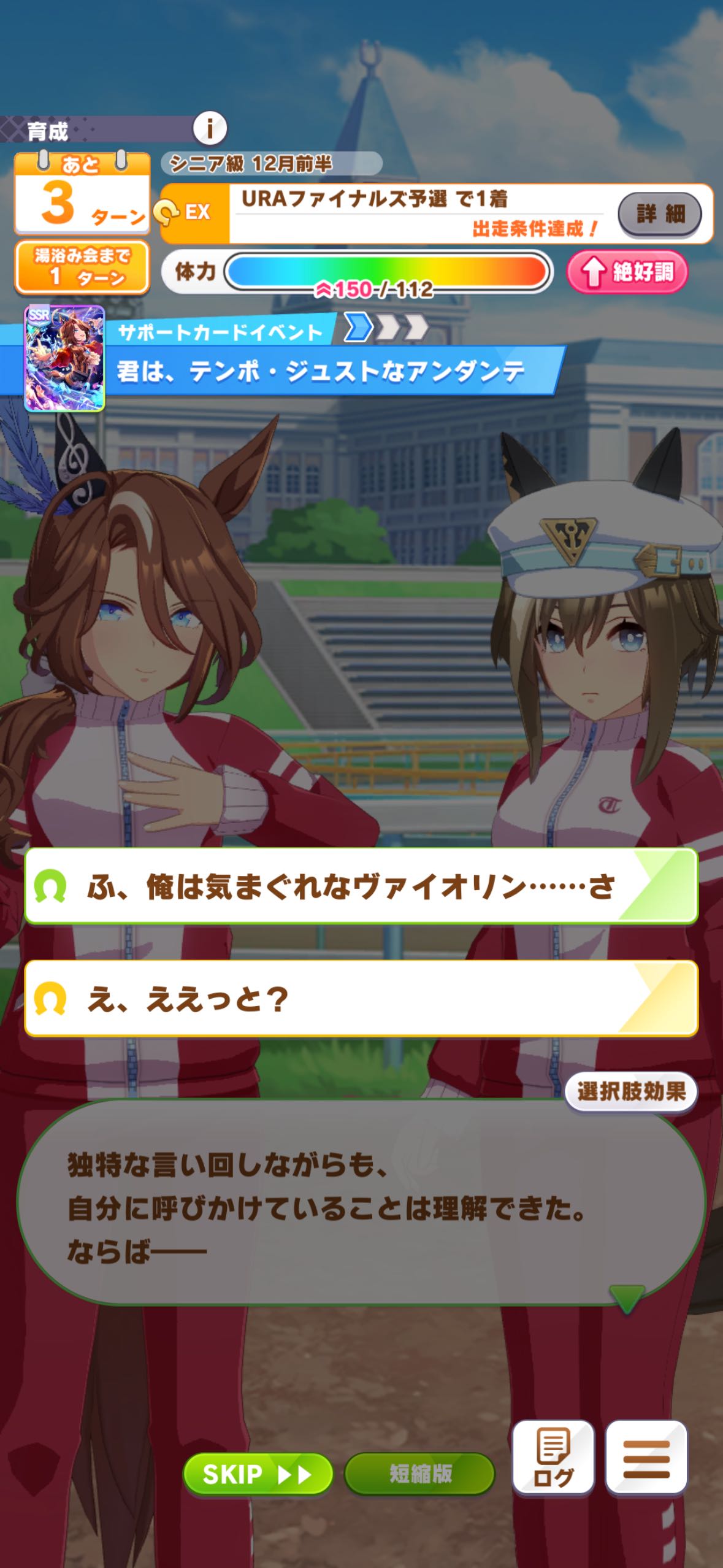723x1568 pixels.
Task: Tap the 絶好調 condition badge
Action: pyautogui.click(x=627, y=272)
